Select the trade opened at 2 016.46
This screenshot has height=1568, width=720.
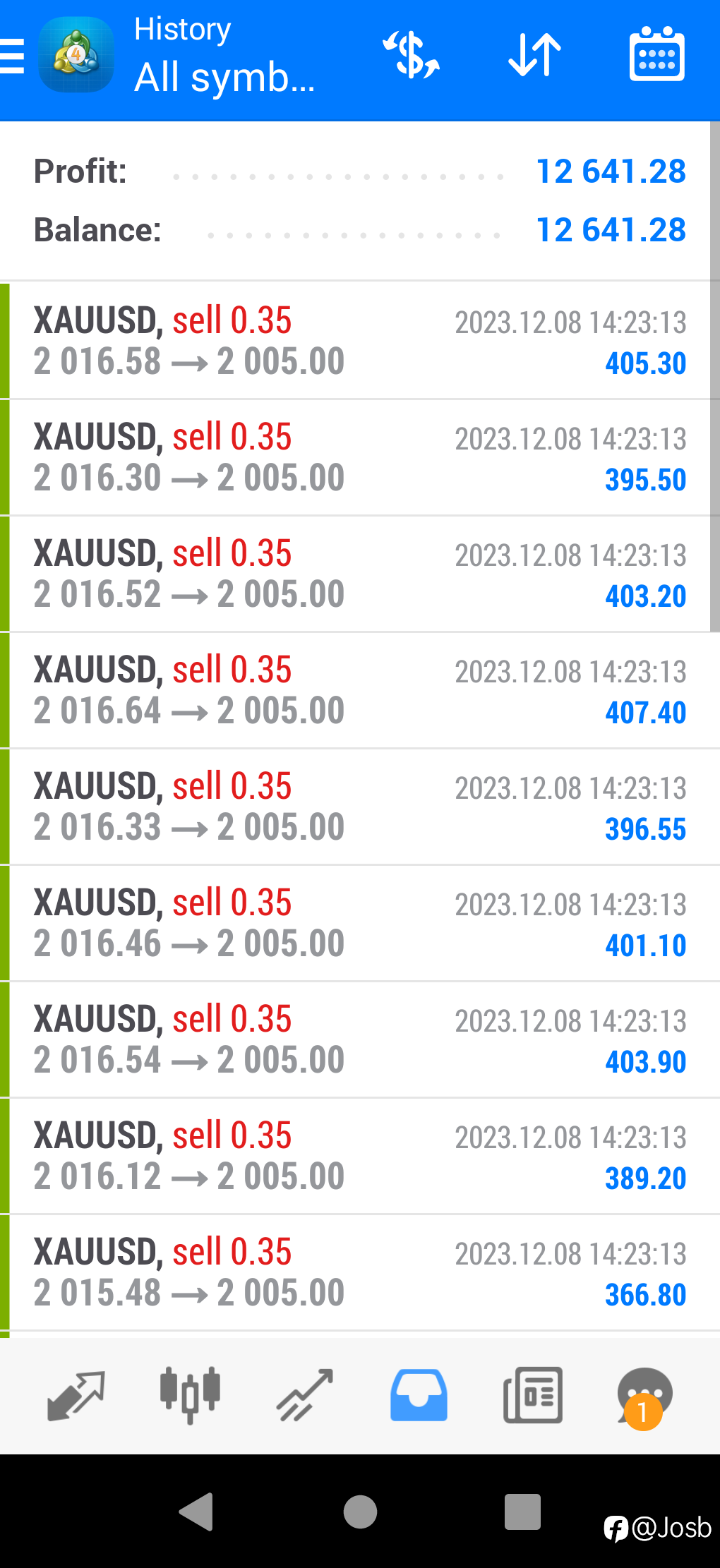360,923
